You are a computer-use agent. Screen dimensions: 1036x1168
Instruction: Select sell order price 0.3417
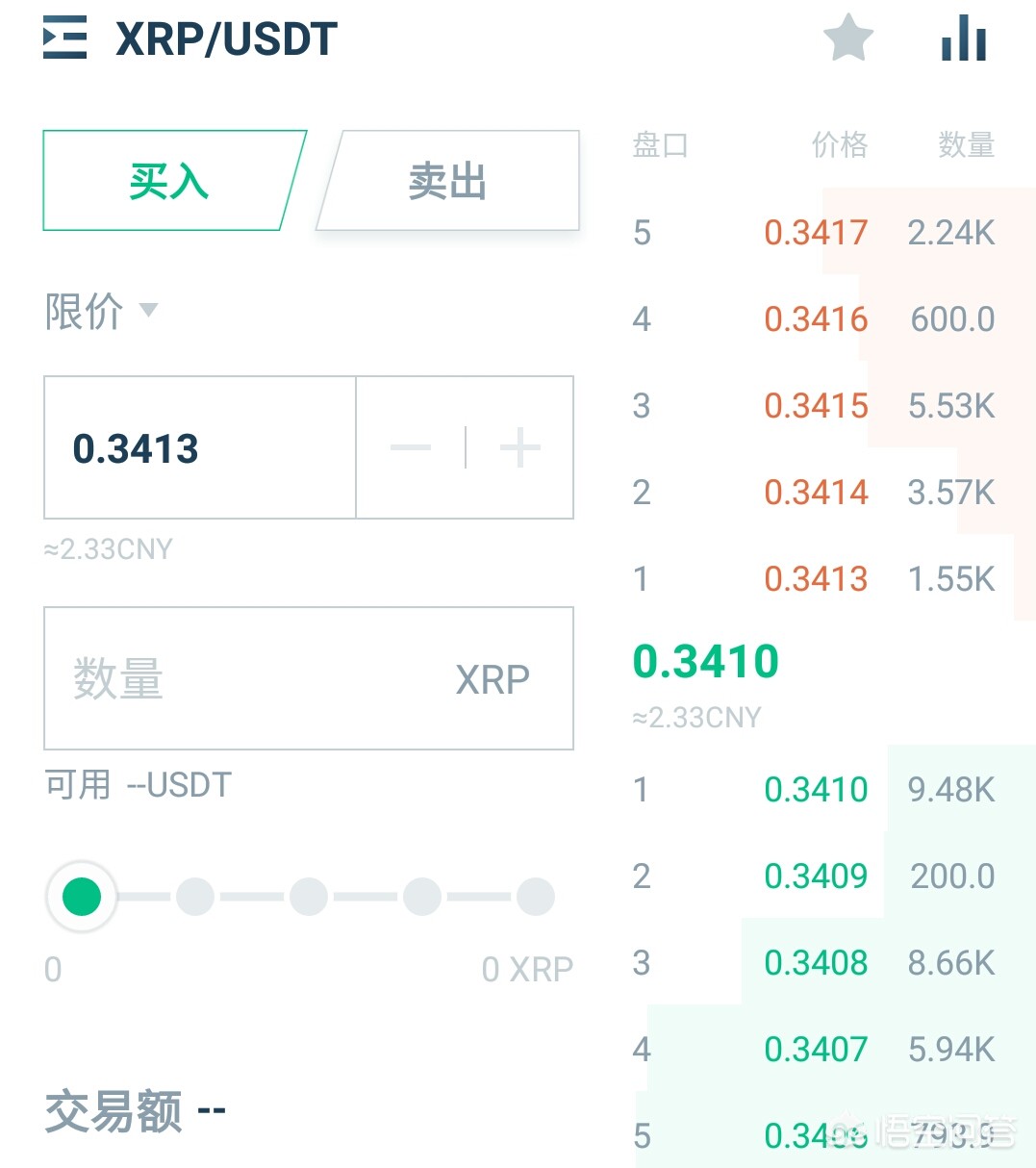pyautogui.click(x=816, y=233)
